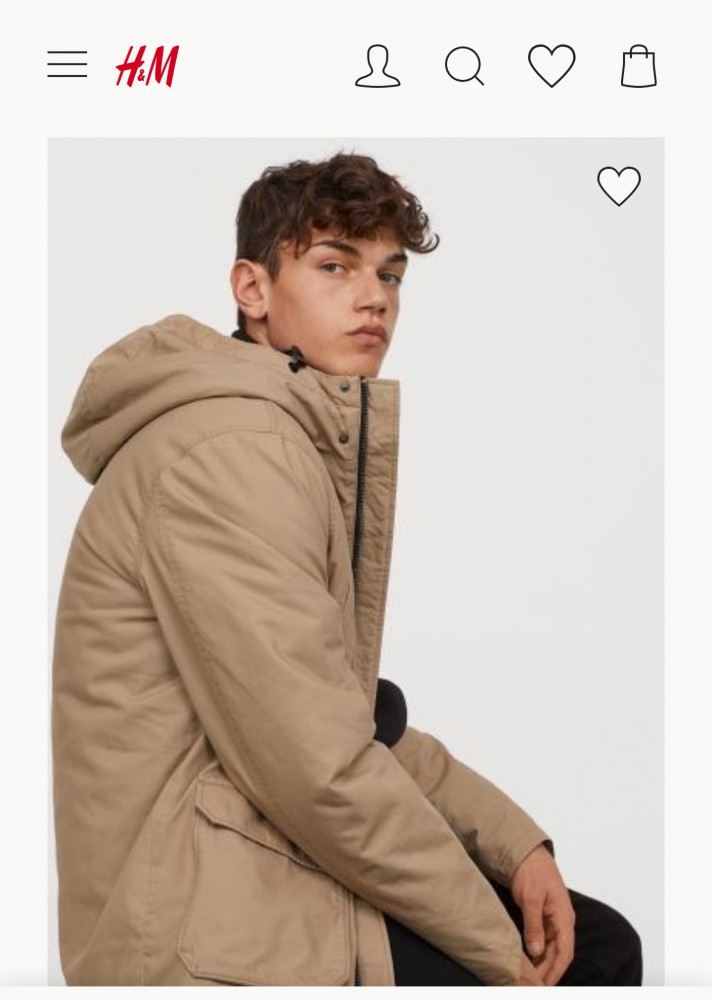The width and height of the screenshot is (712, 1000).
Task: Open the account profile icon
Action: click(x=377, y=67)
